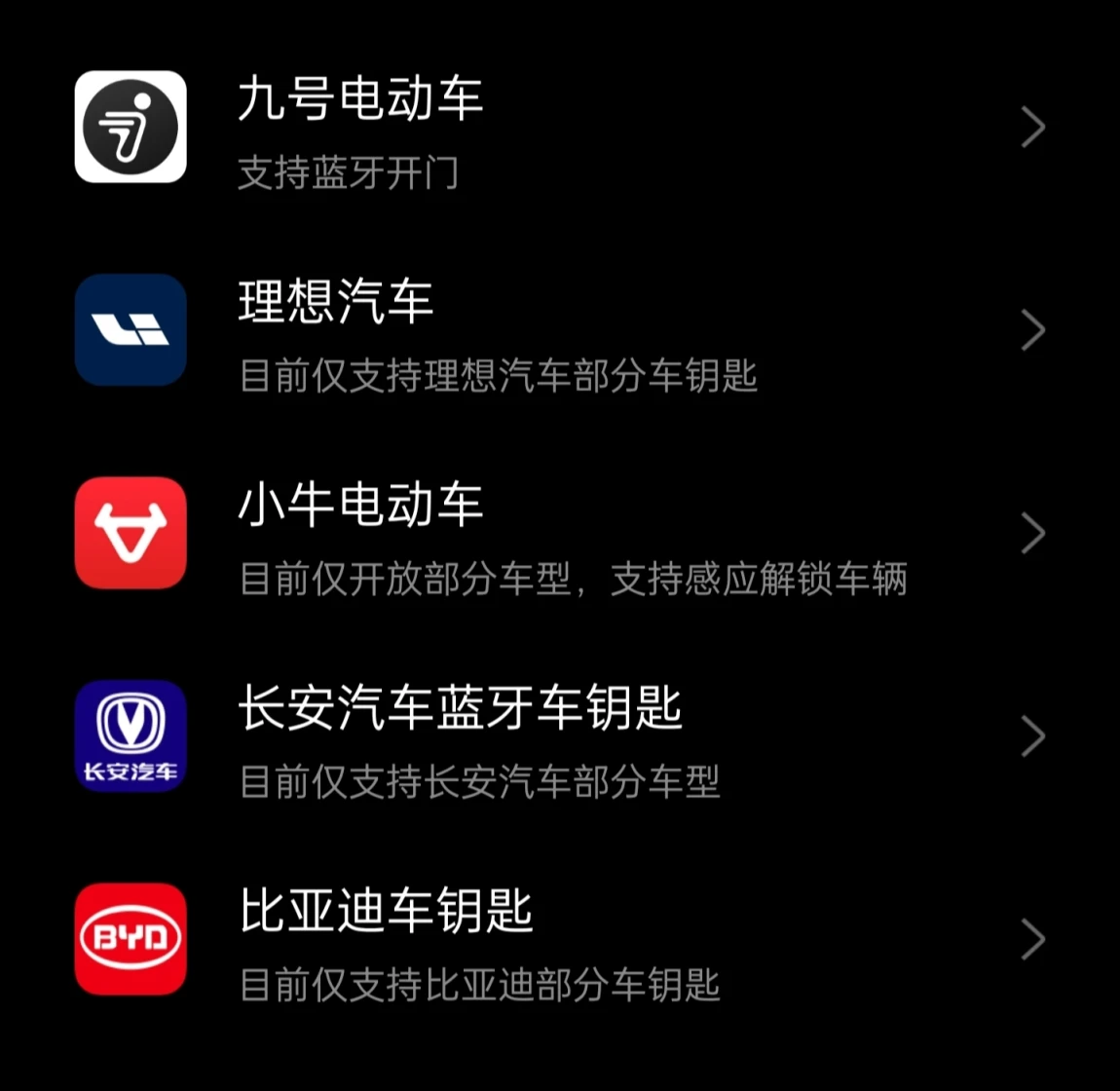Tap the 比亚迪车钥匙 row
This screenshot has height=1091, width=1120.
[560, 939]
